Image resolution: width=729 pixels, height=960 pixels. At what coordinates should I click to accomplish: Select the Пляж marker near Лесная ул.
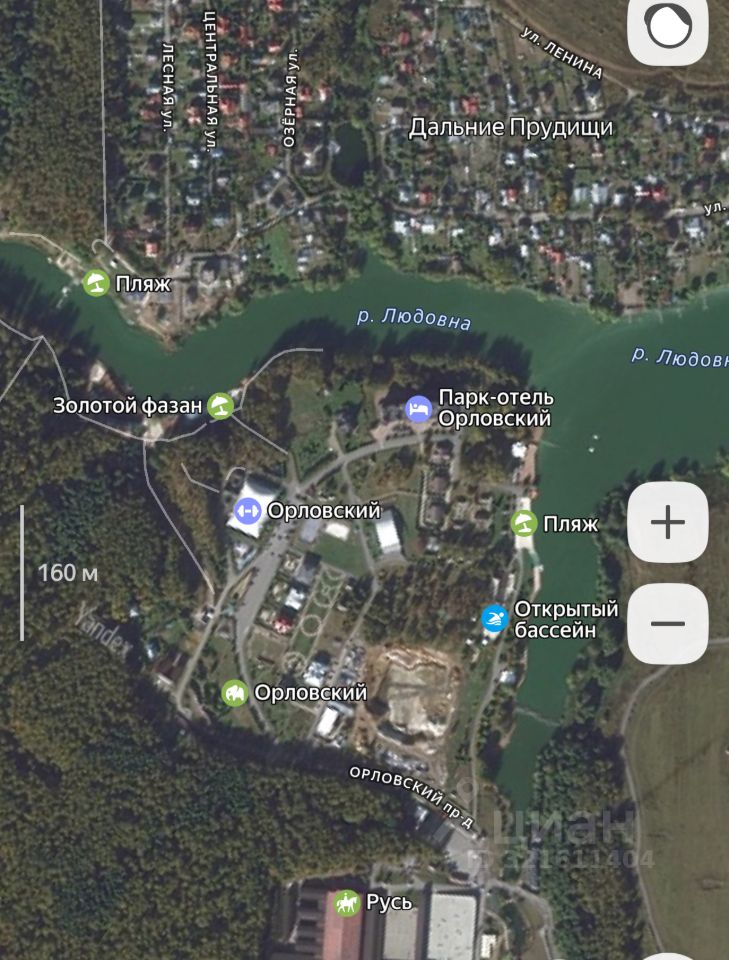[x=96, y=284]
